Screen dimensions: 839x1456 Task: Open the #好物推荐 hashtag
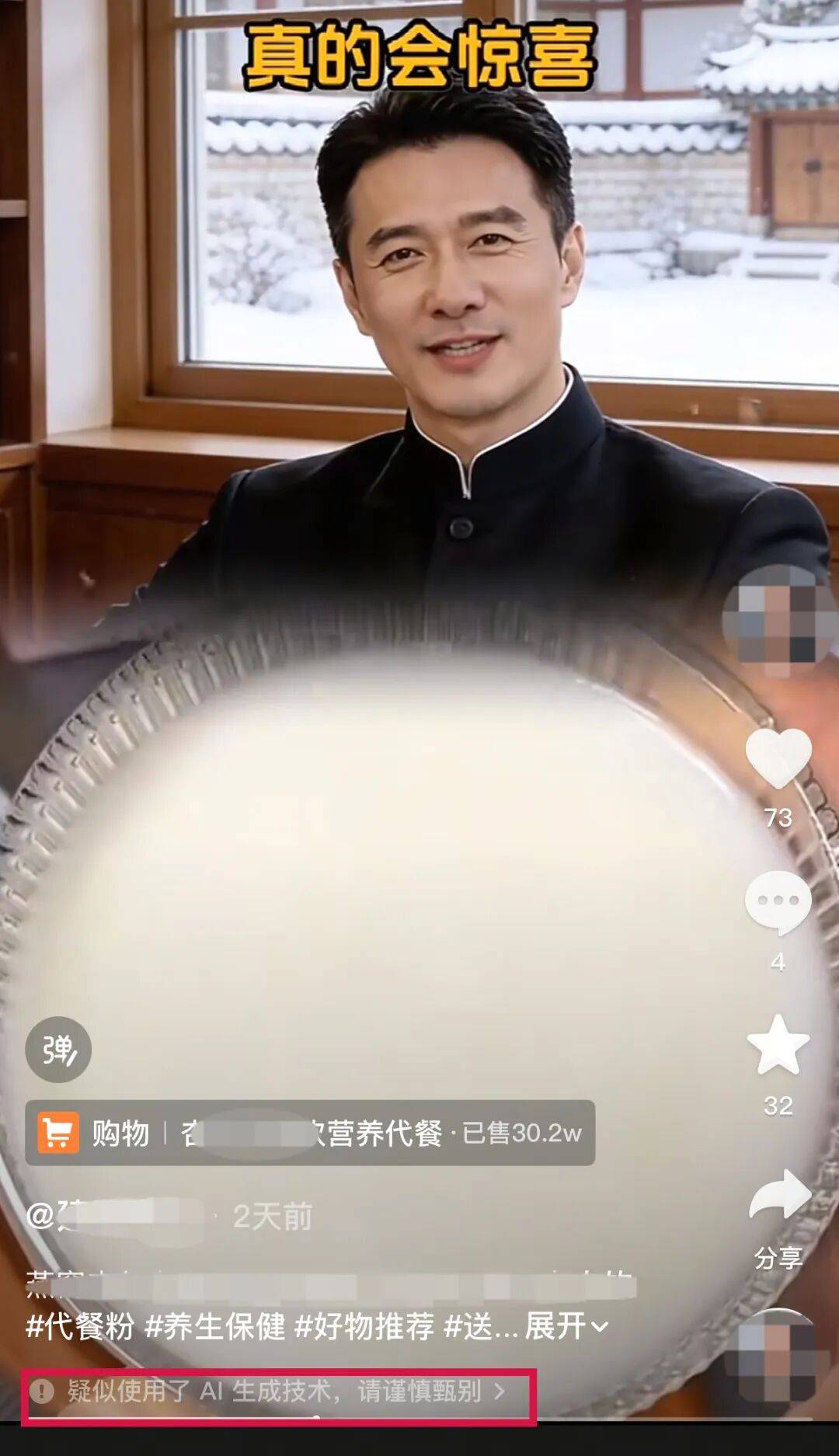pyautogui.click(x=364, y=1326)
